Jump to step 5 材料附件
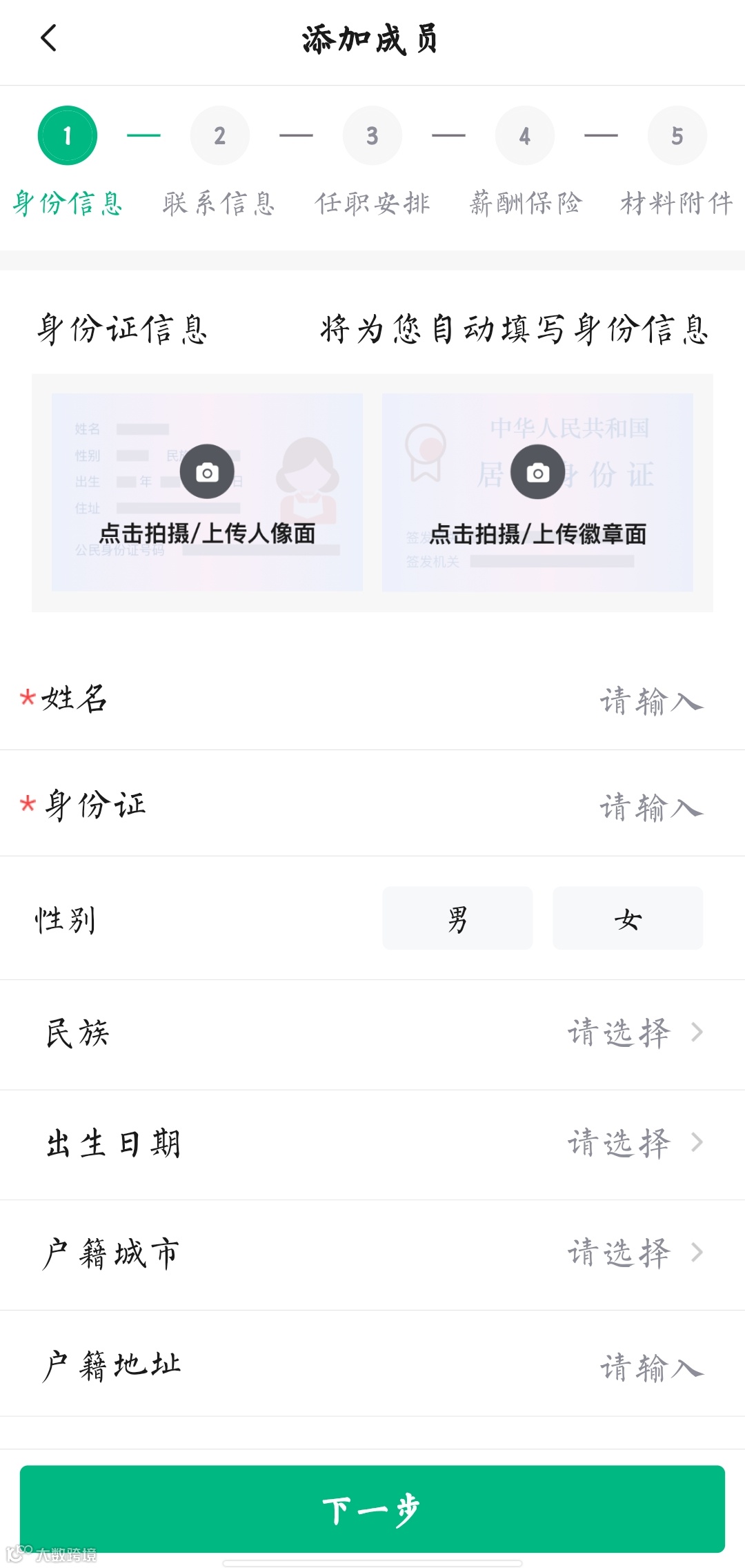Screen dimensions: 745x1568 (677, 136)
